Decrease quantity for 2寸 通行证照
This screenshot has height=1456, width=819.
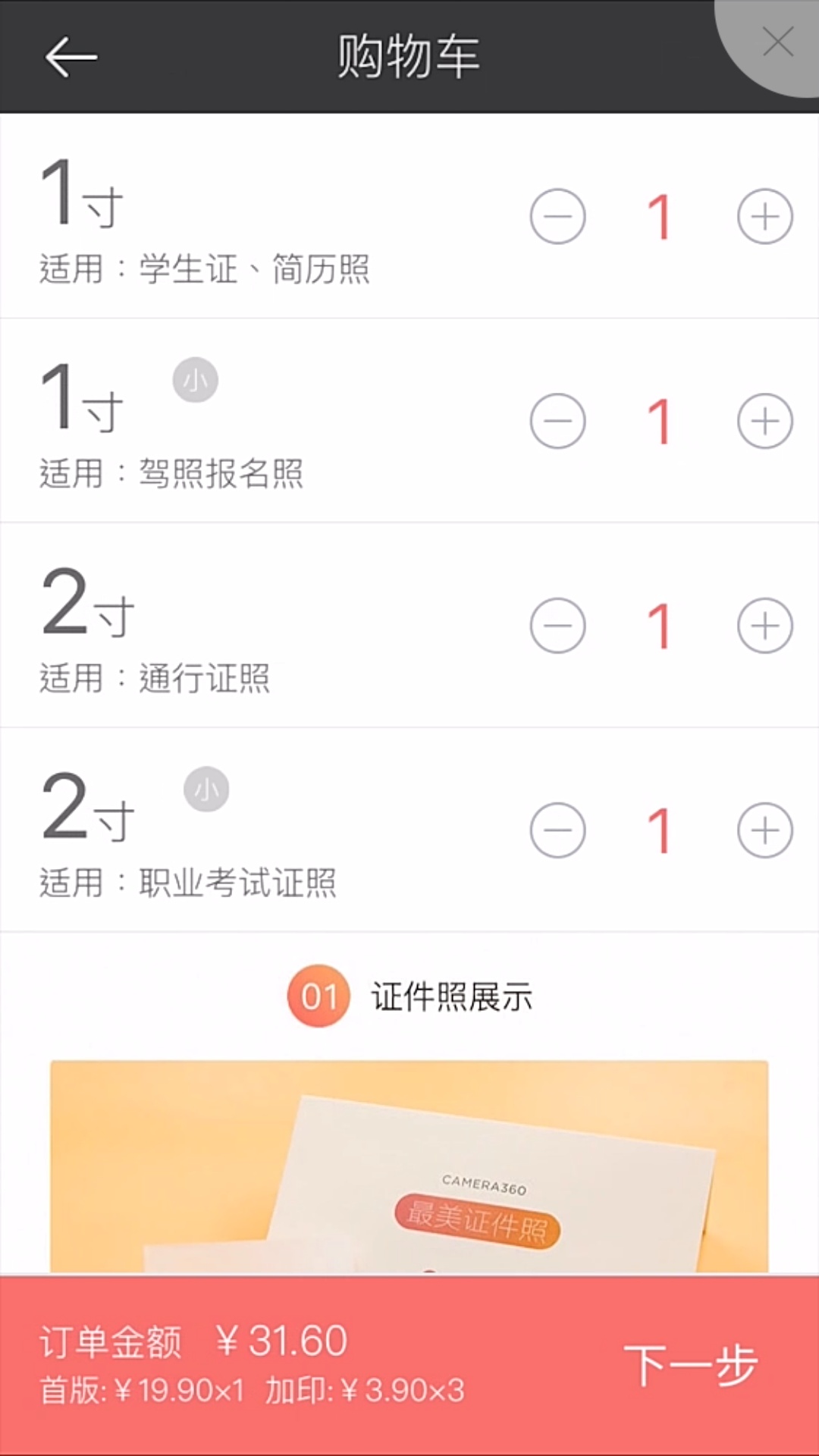(557, 626)
